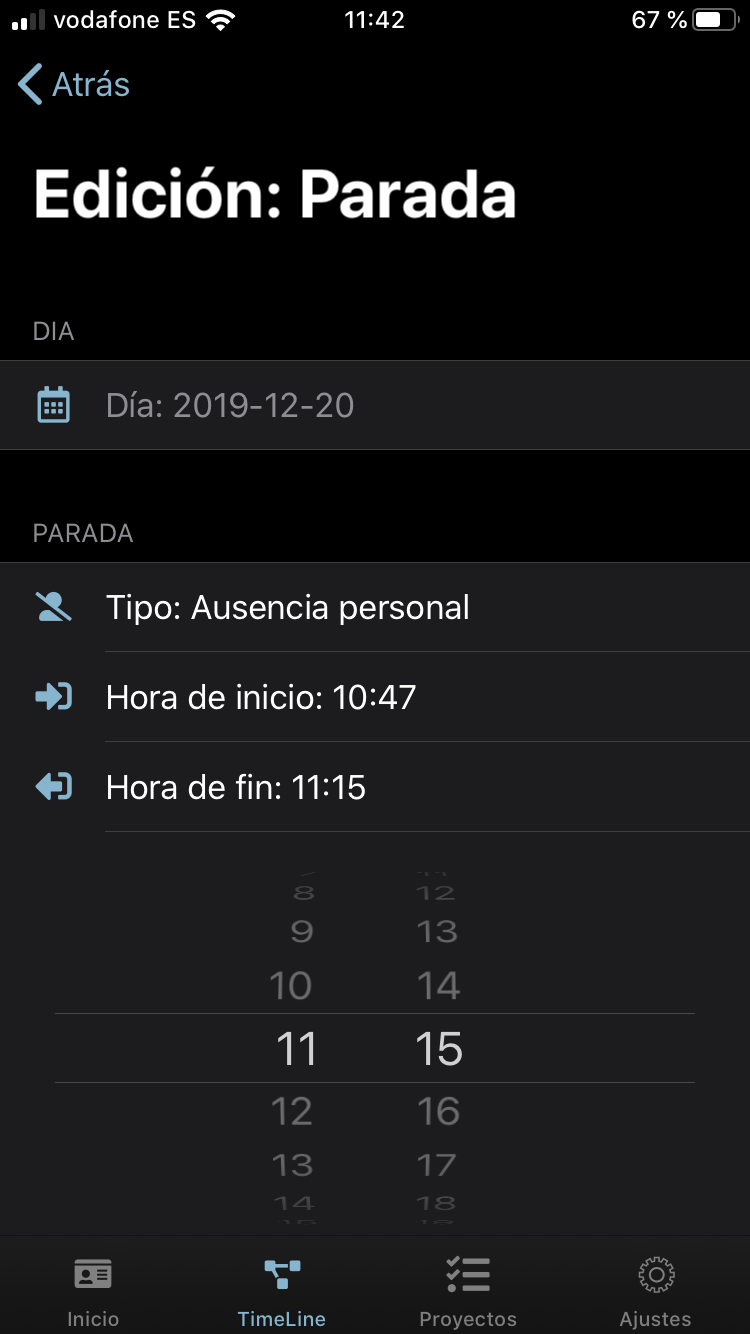Pick hour 10 in the time wheel
The width and height of the screenshot is (750, 1334).
click(291, 986)
